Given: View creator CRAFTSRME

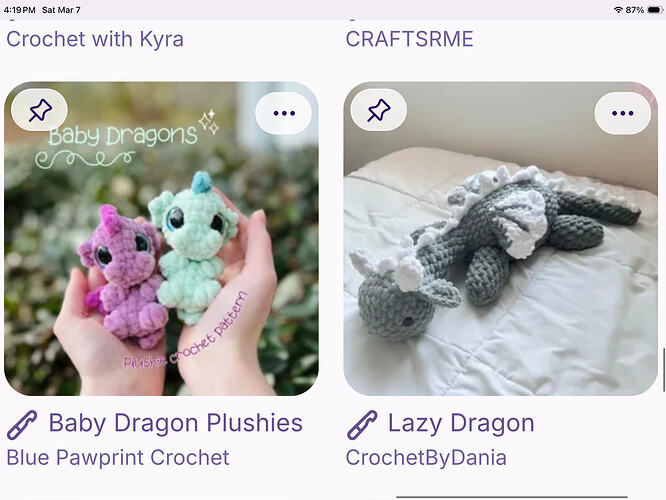Looking at the screenshot, I should (x=409, y=40).
